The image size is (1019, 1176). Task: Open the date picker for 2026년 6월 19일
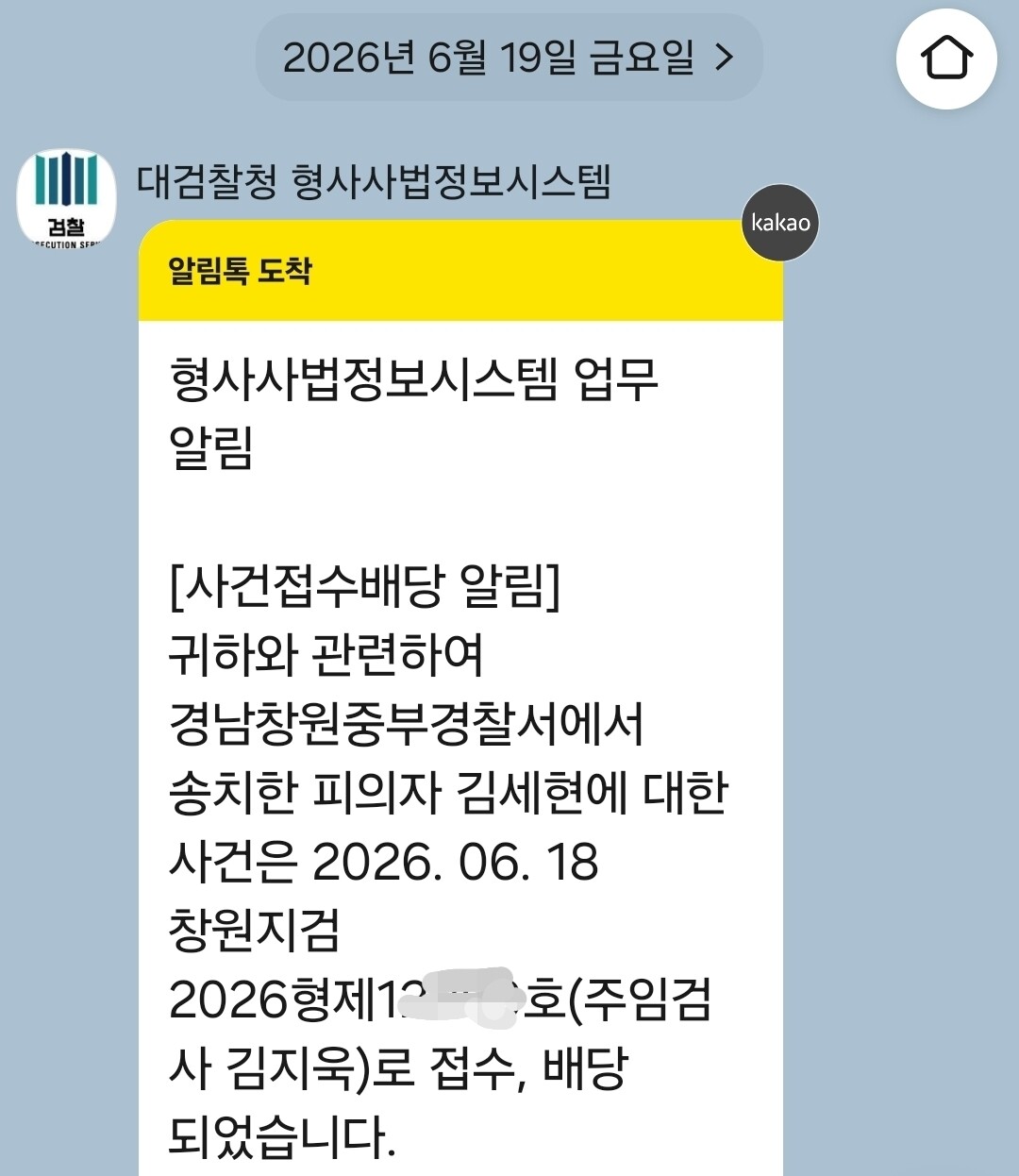pyautogui.click(x=509, y=58)
